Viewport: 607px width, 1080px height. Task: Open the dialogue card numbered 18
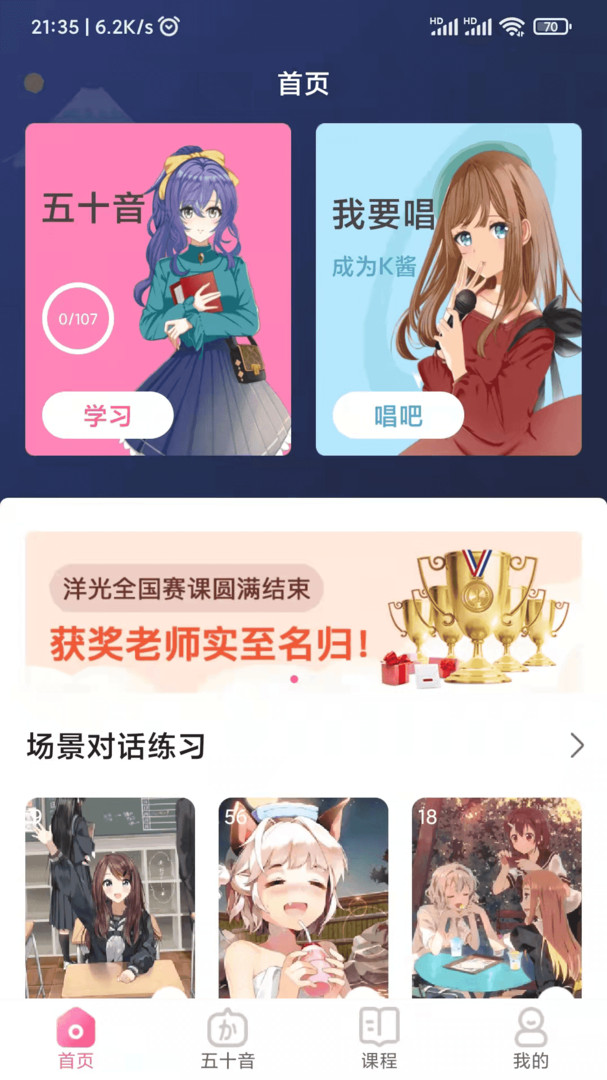pos(496,895)
